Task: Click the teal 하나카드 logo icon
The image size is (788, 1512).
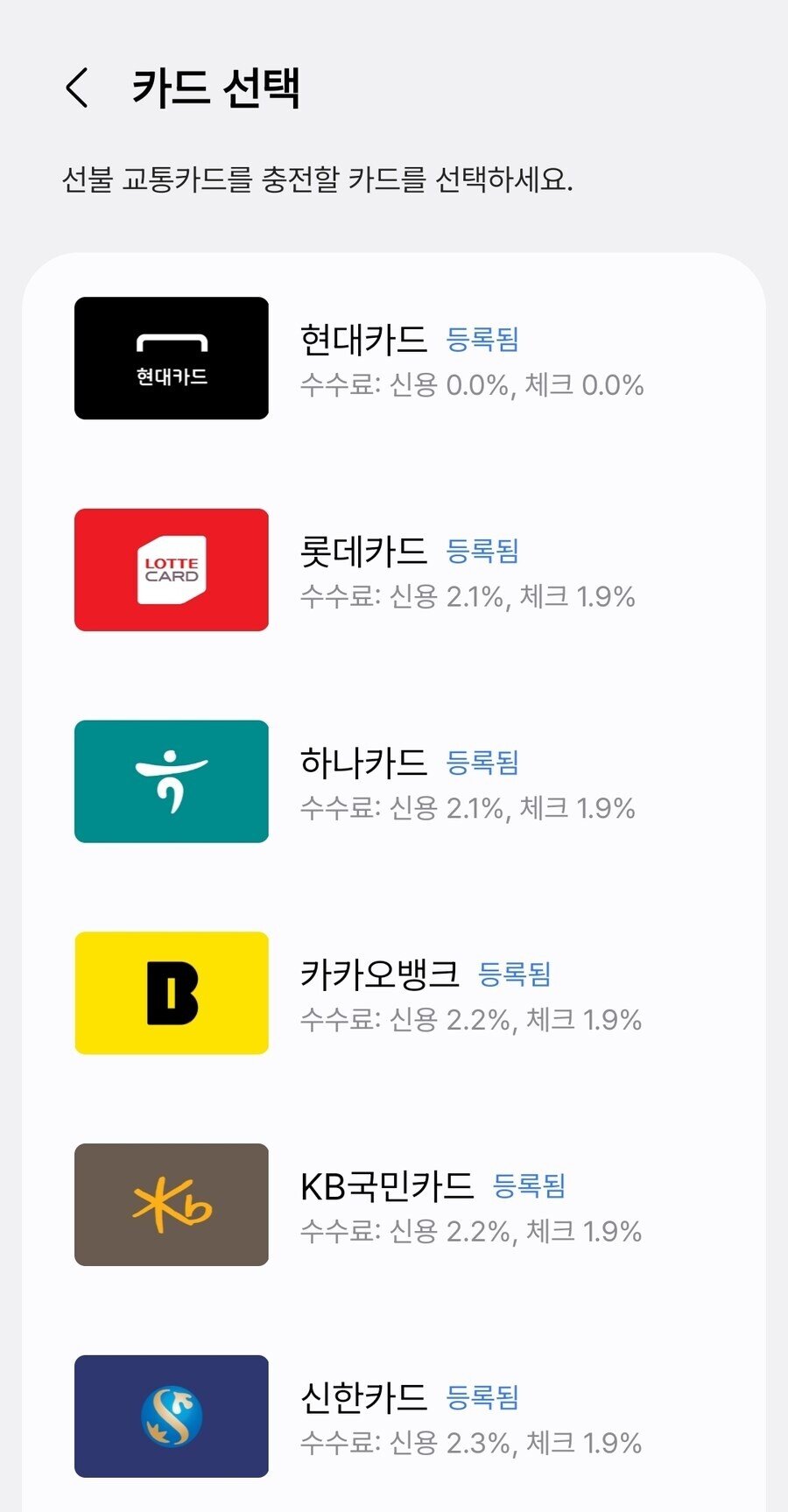Action: click(x=170, y=782)
